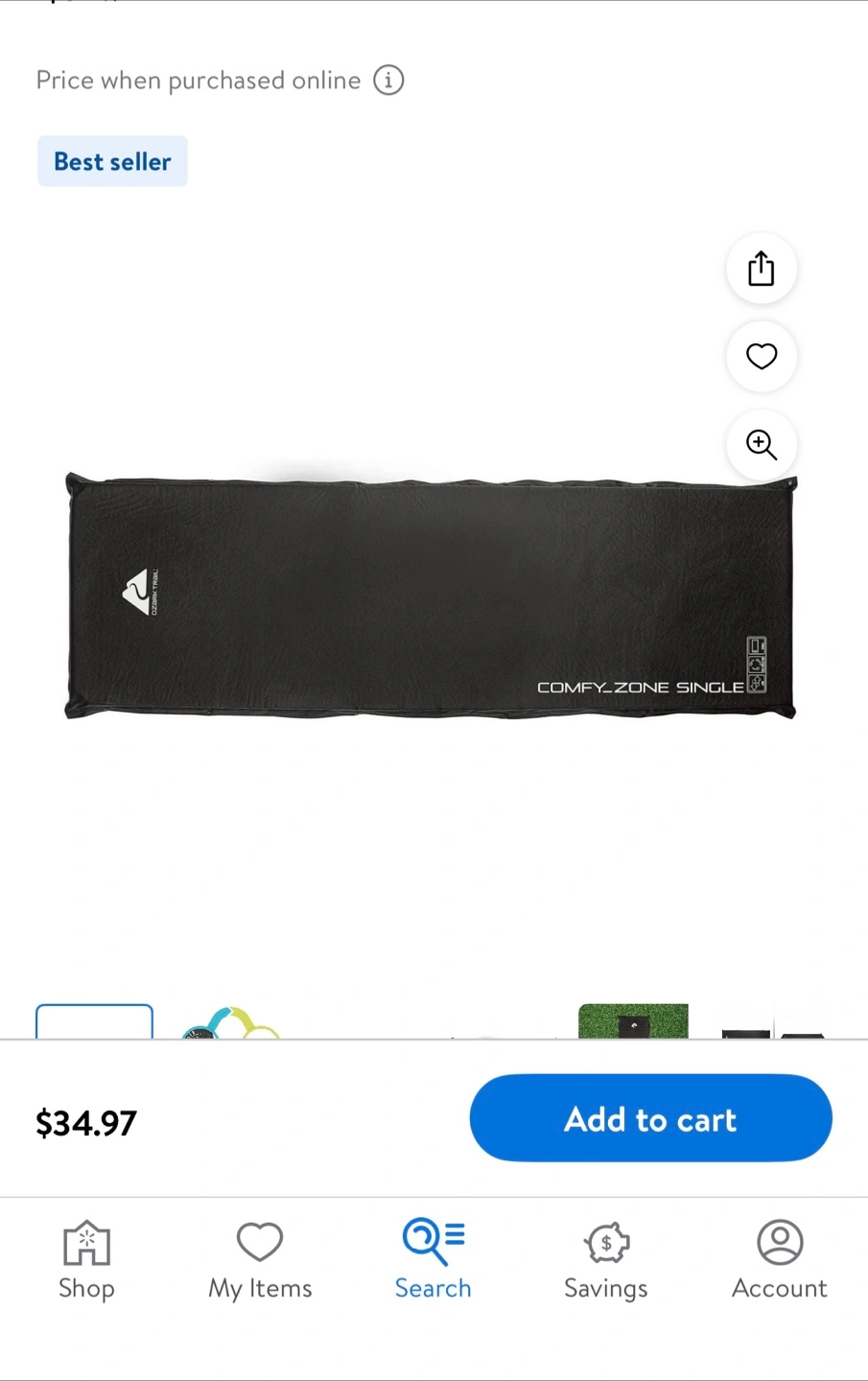Screen dimensions: 868x1381
Task: Open the Account tab
Action: (780, 1261)
